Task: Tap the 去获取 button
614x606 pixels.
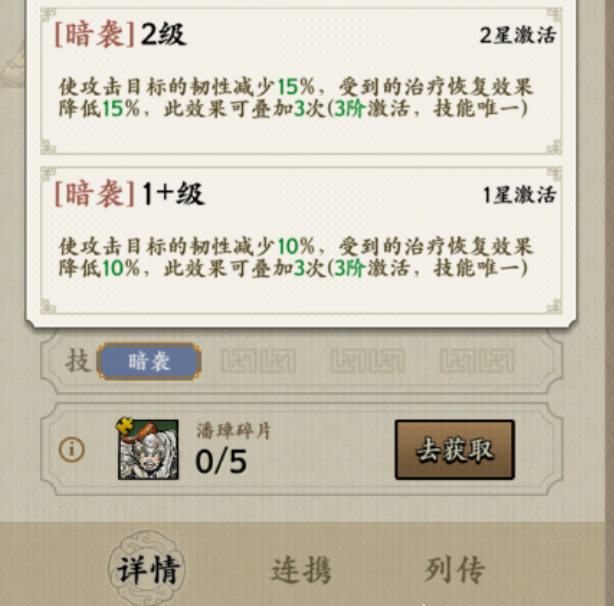Action: coord(454,451)
